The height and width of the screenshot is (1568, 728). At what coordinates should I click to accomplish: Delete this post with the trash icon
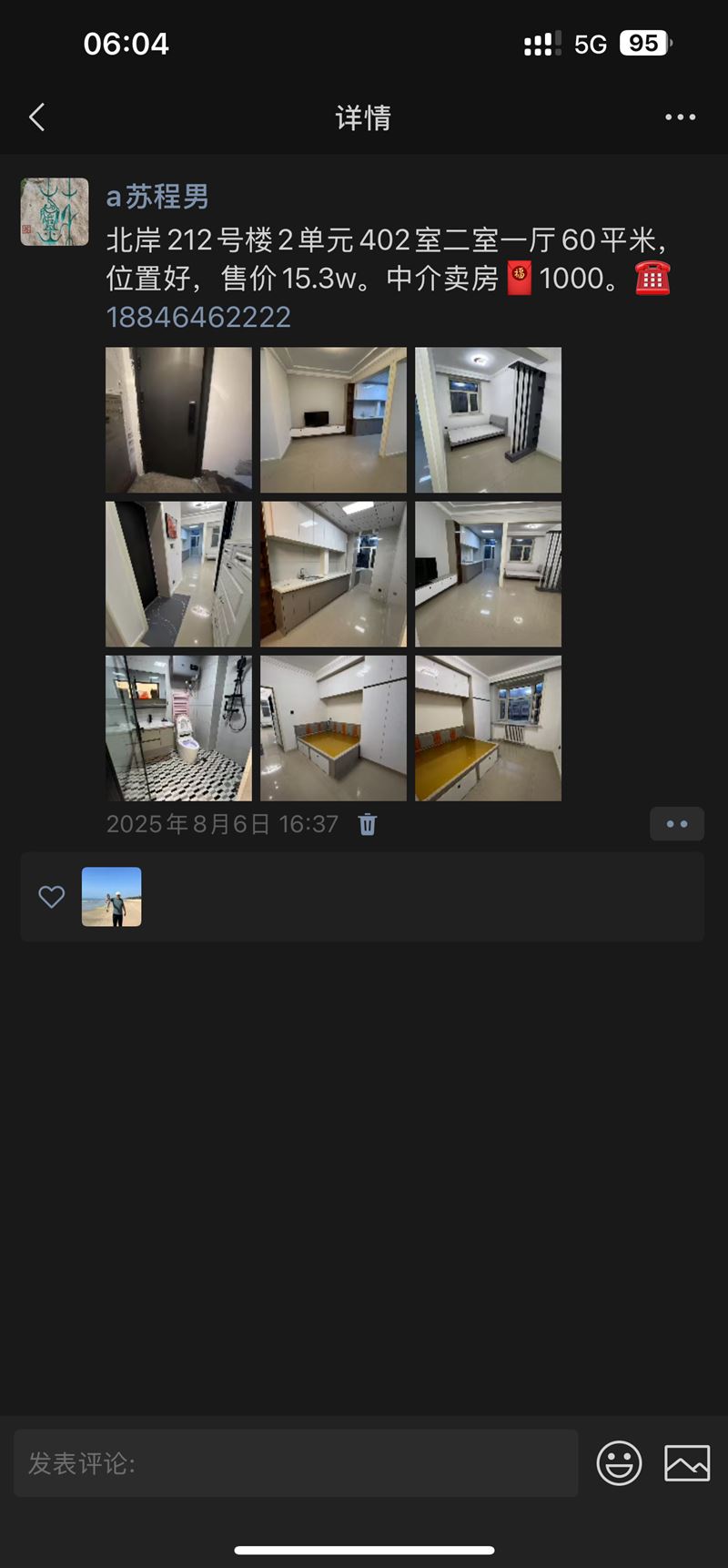(368, 824)
